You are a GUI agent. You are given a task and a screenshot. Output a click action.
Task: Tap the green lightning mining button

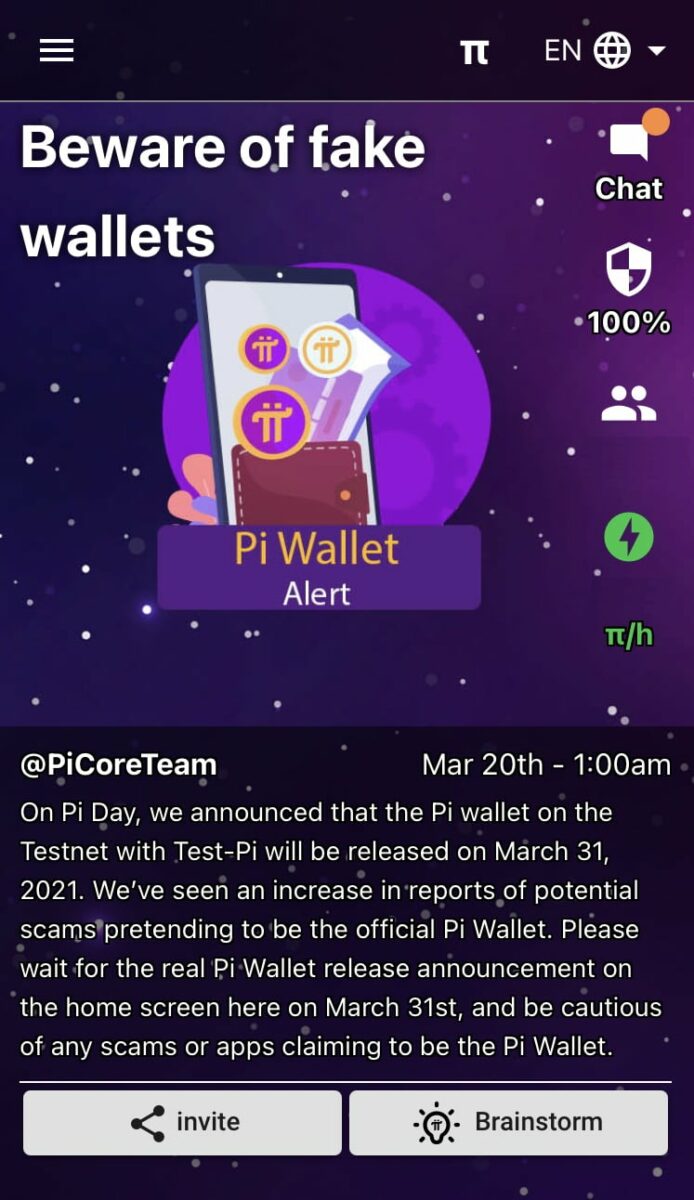coord(629,539)
